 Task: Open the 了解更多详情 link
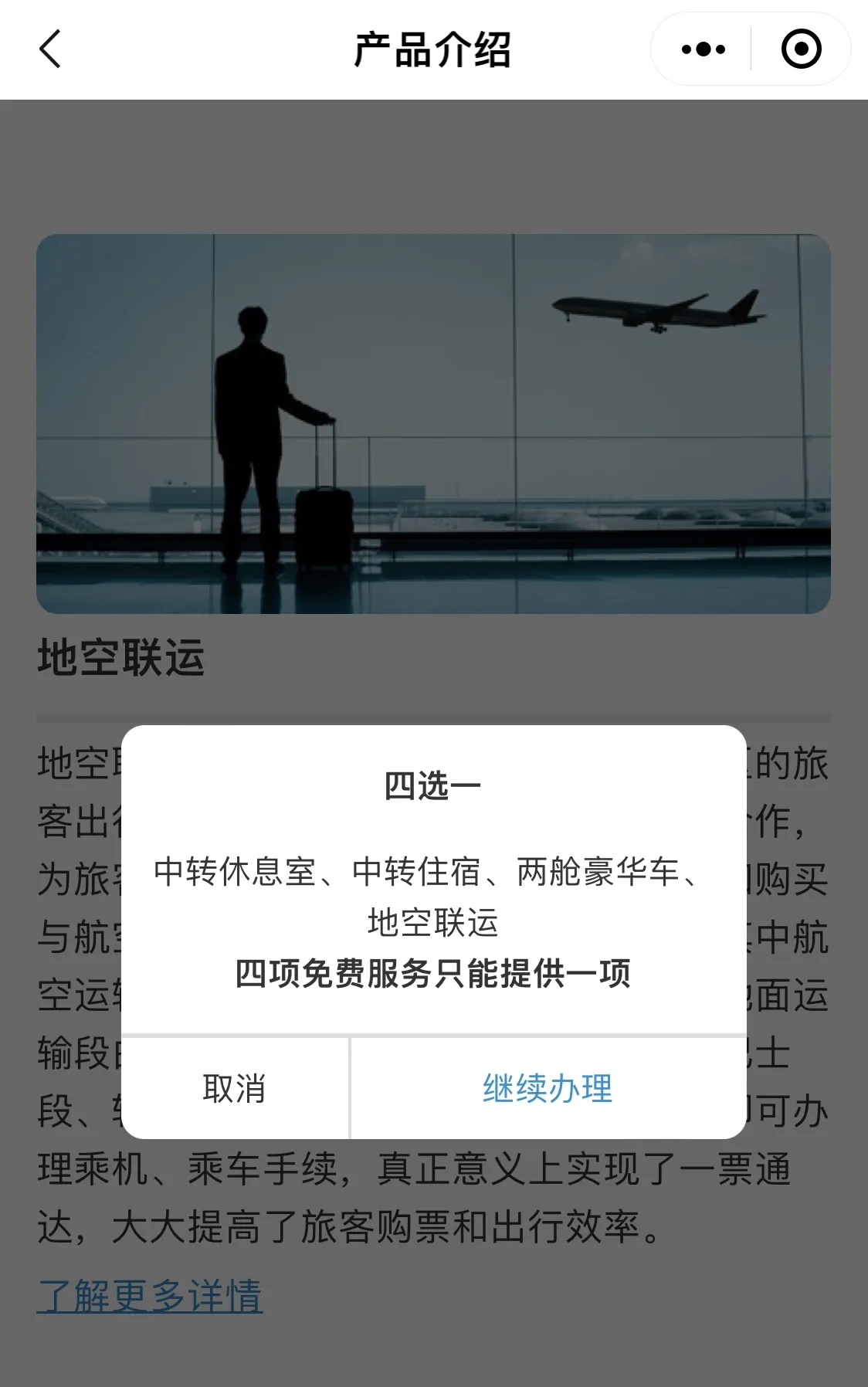click(x=150, y=1295)
